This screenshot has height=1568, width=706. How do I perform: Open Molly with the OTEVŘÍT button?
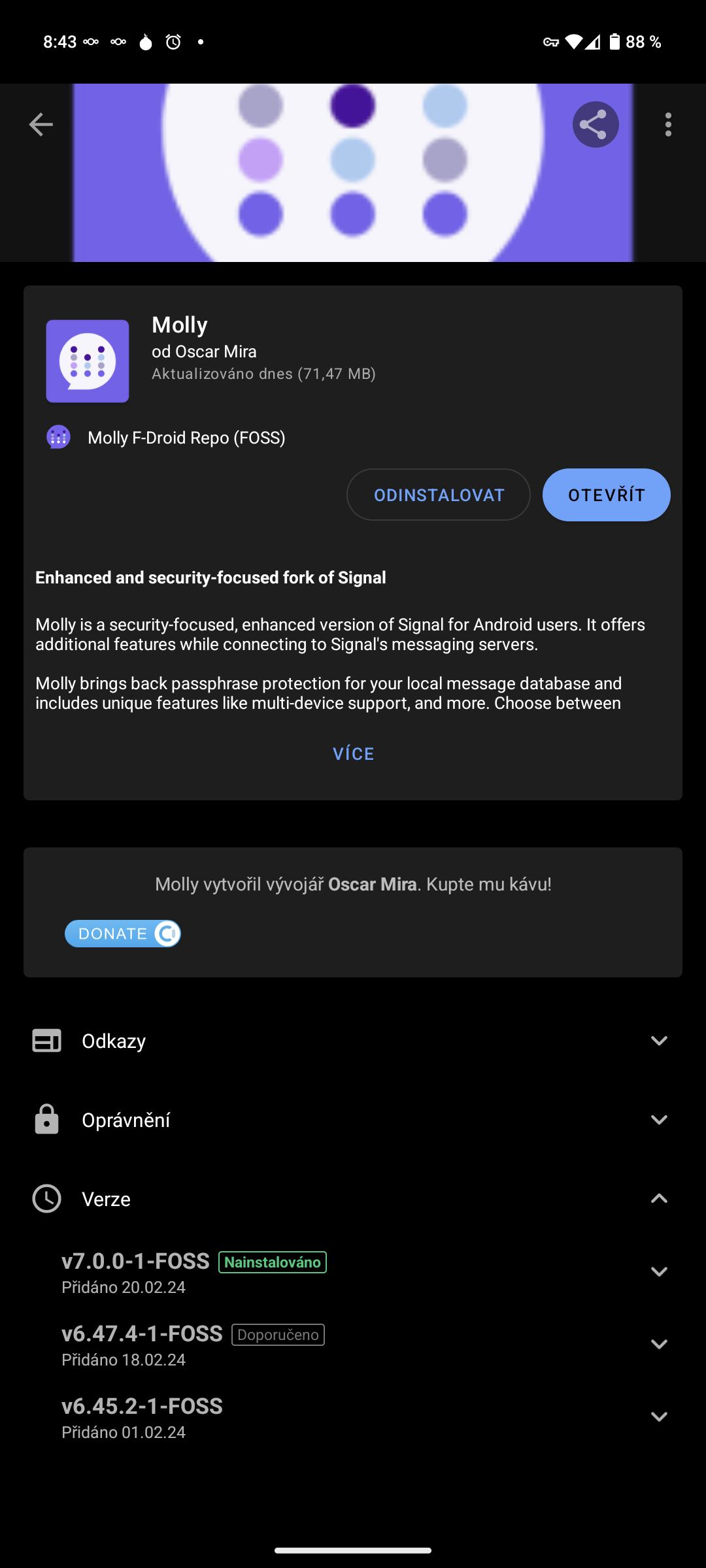tap(607, 495)
